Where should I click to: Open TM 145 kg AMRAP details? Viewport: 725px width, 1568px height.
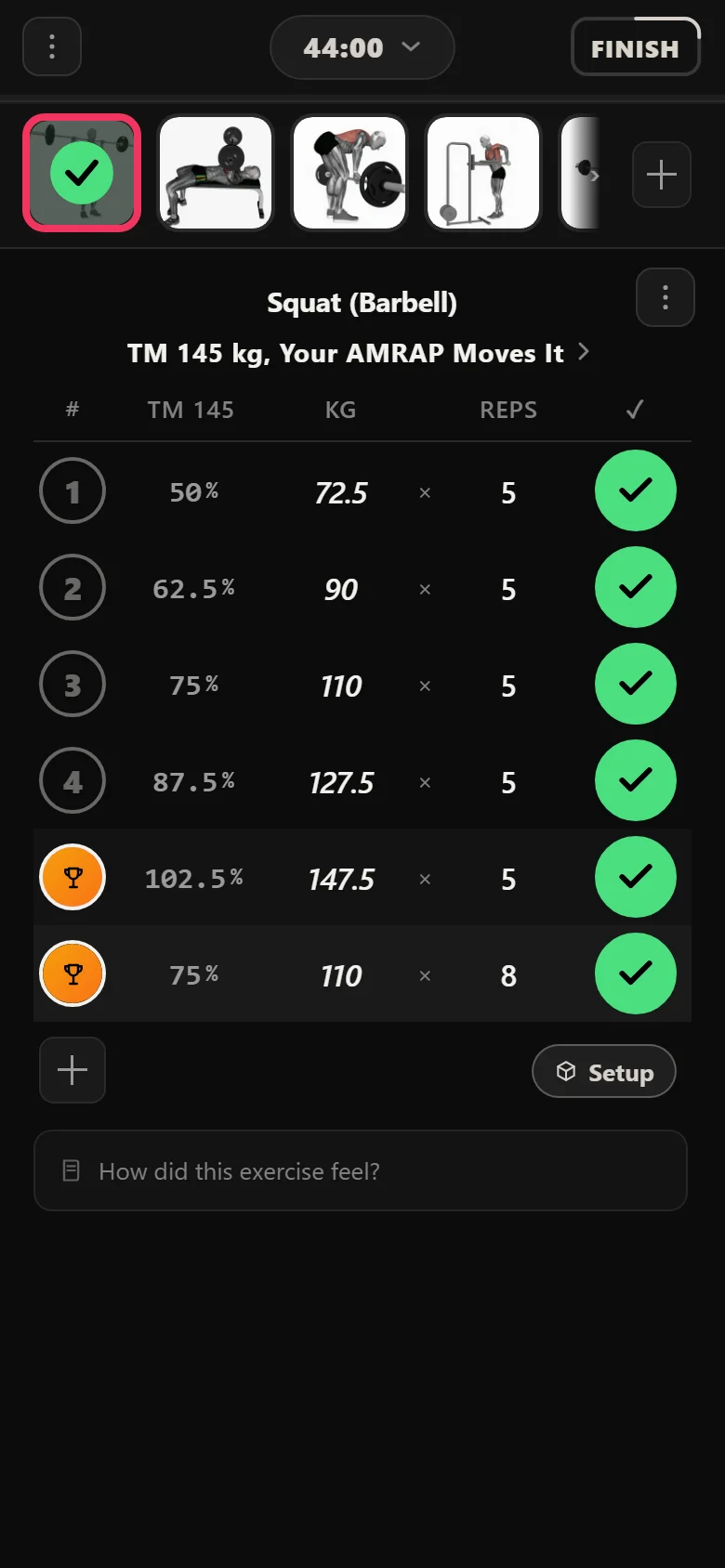pos(359,353)
